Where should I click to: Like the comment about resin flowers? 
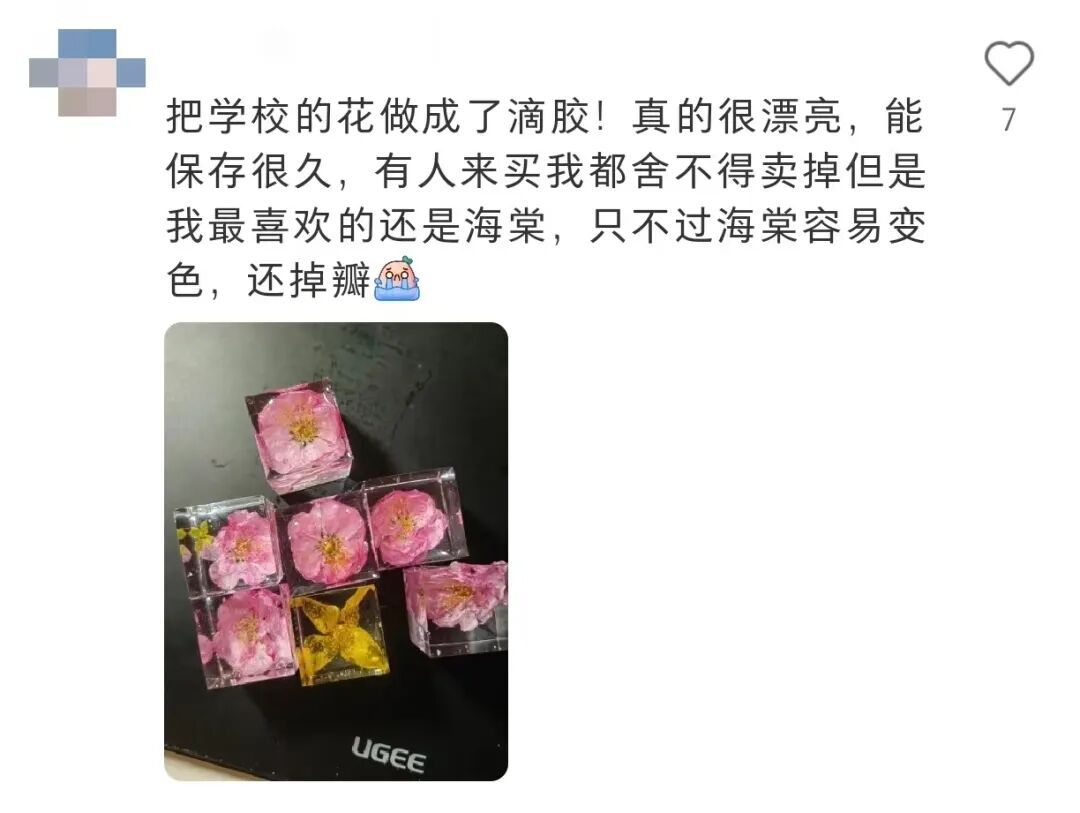(x=1009, y=63)
